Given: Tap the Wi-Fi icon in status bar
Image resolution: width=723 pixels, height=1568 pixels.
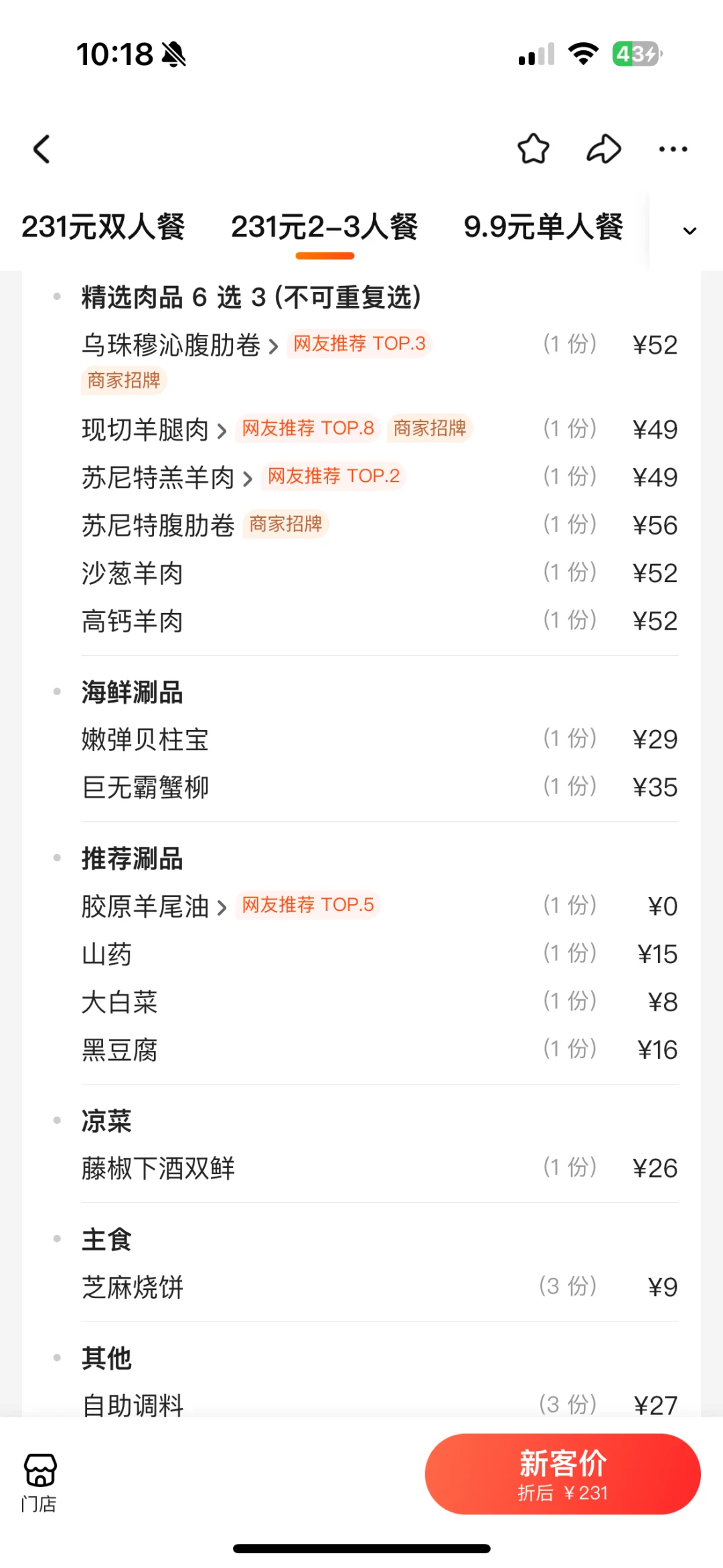Looking at the screenshot, I should coord(583,55).
